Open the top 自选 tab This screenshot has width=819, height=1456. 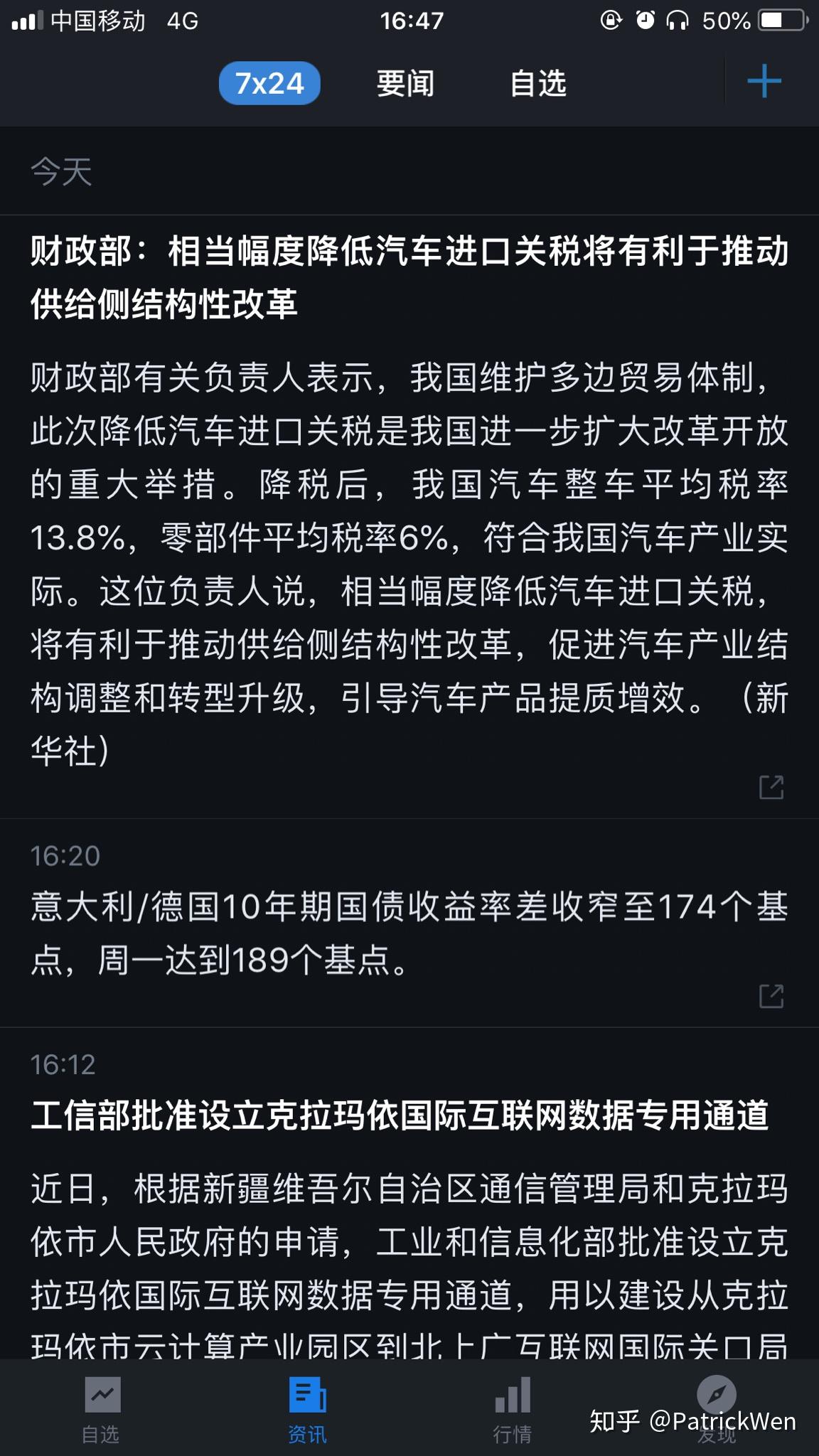pos(537,84)
